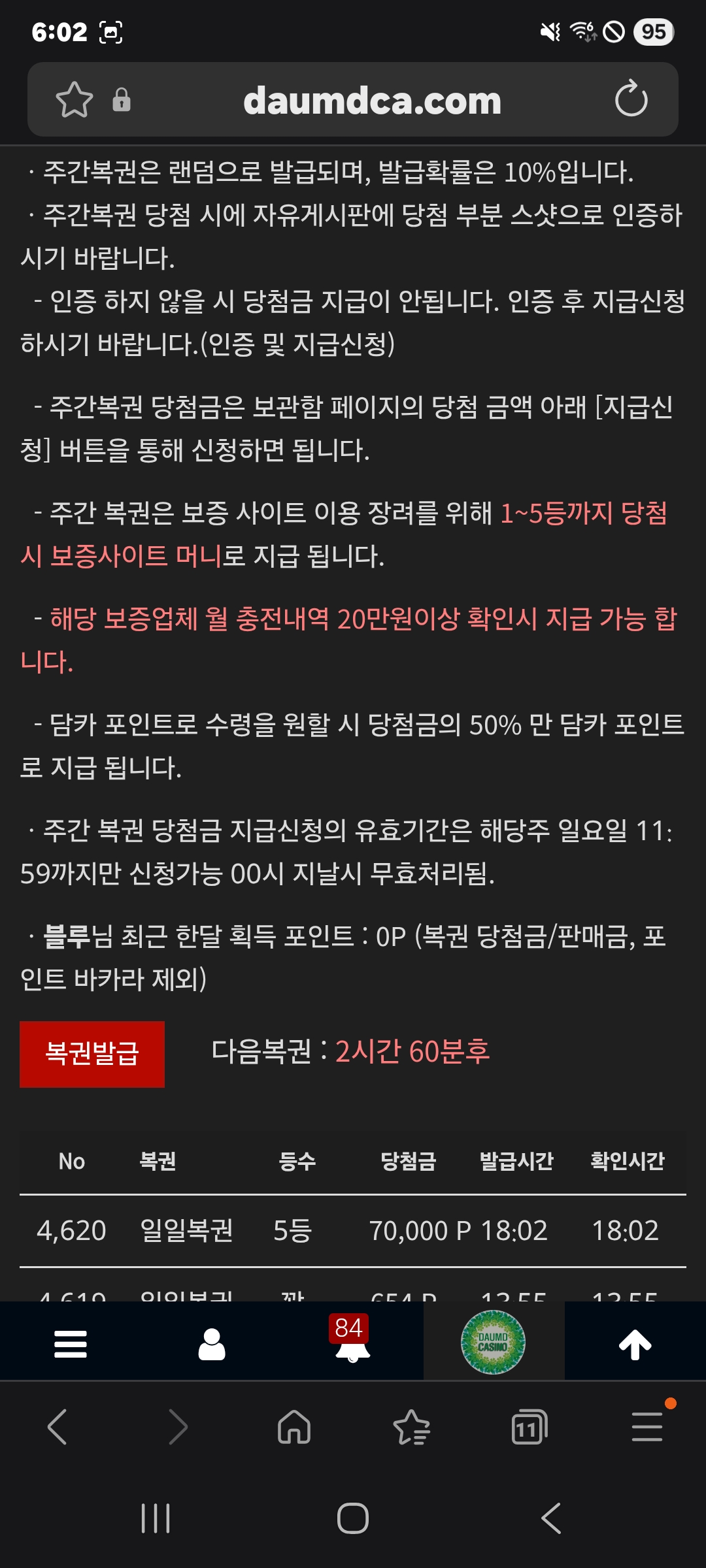Jump to top with the up arrow

click(x=635, y=1344)
